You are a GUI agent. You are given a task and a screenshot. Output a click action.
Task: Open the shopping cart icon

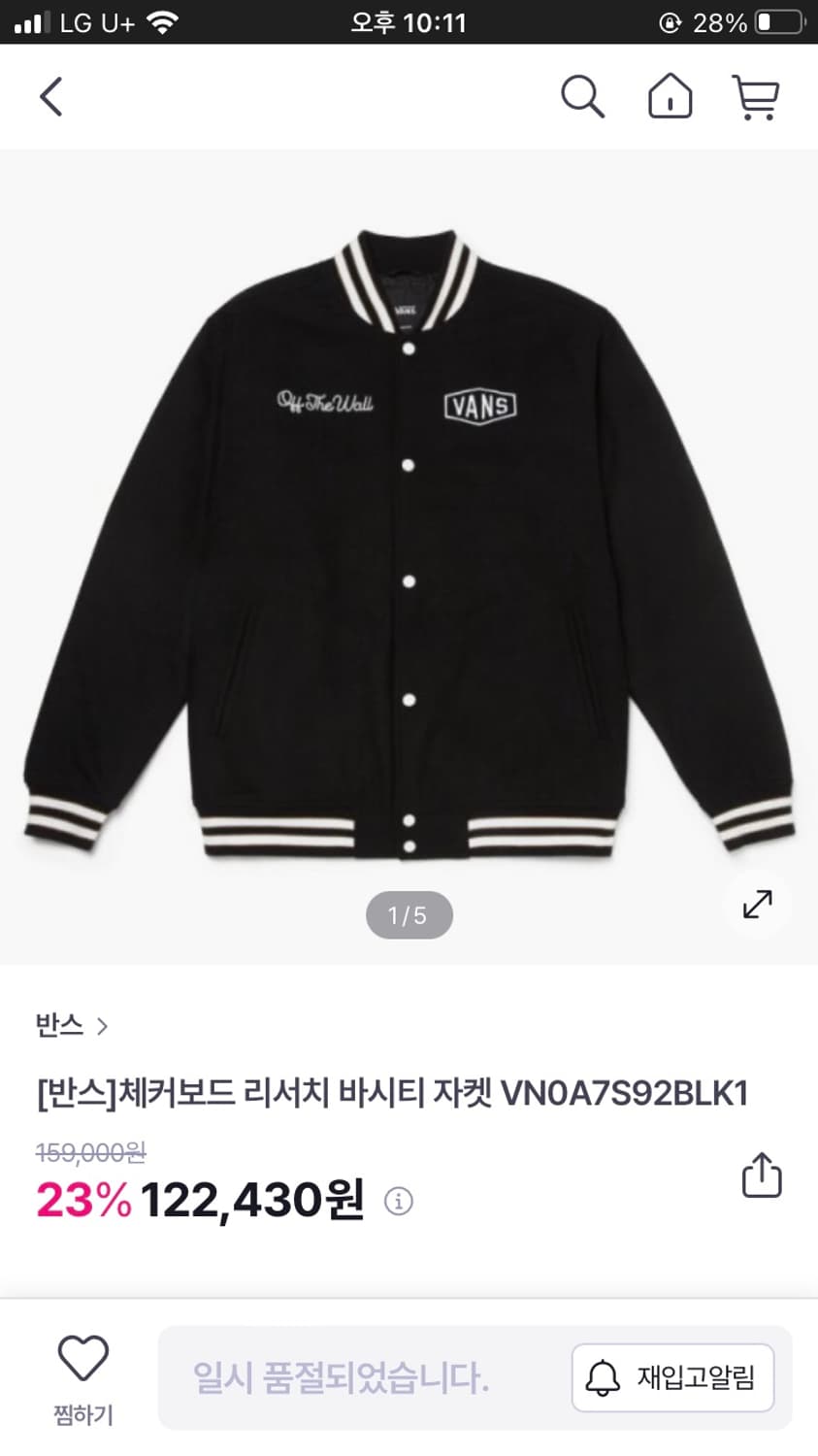point(758,96)
